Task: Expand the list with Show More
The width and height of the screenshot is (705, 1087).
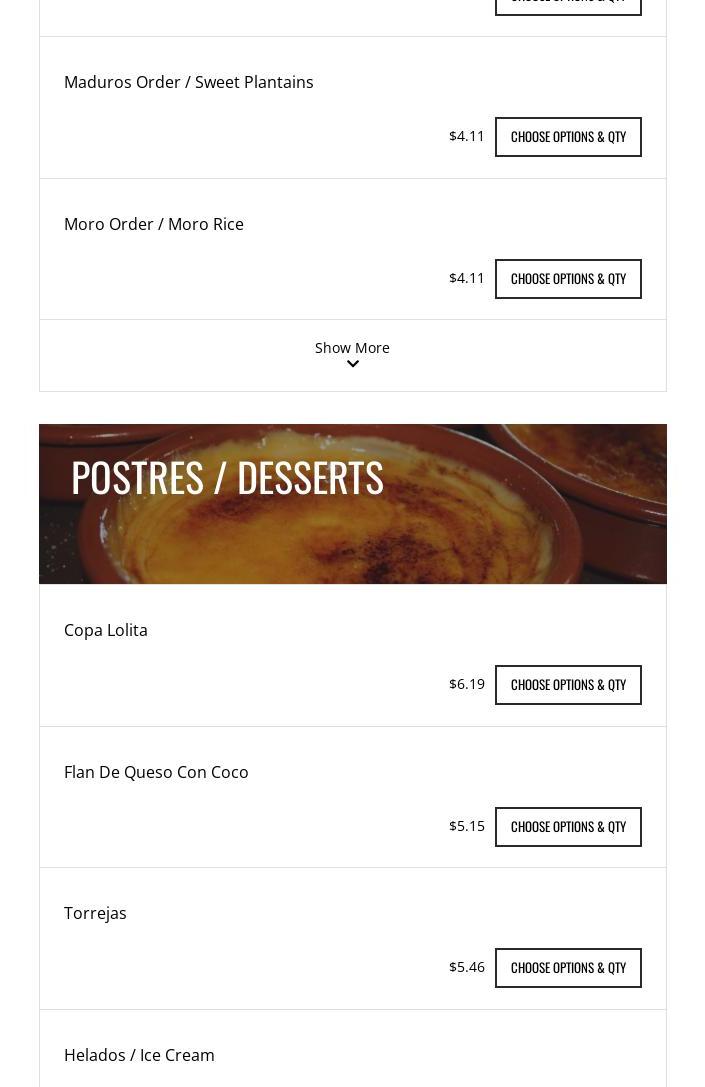Action: (x=352, y=354)
